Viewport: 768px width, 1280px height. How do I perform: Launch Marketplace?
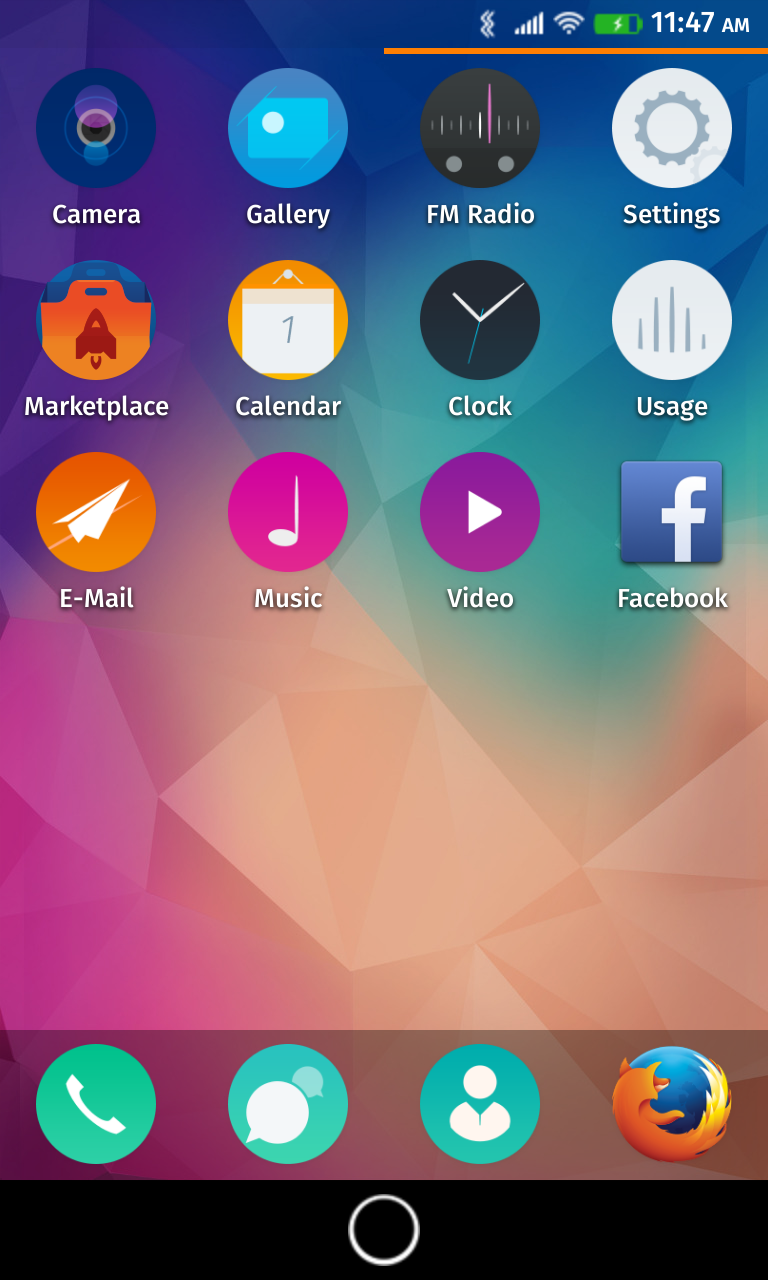pos(96,320)
